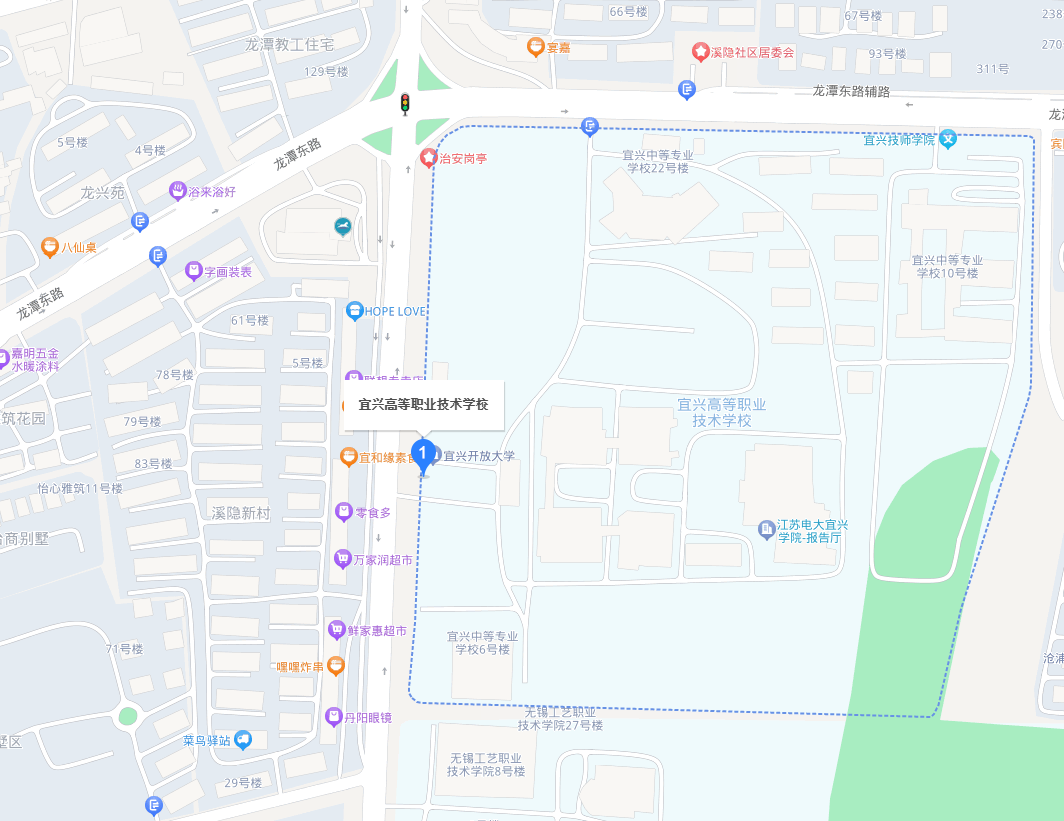The height and width of the screenshot is (821, 1064).
Task: Open the 丹阳眼镜 store marker
Action: (x=333, y=717)
